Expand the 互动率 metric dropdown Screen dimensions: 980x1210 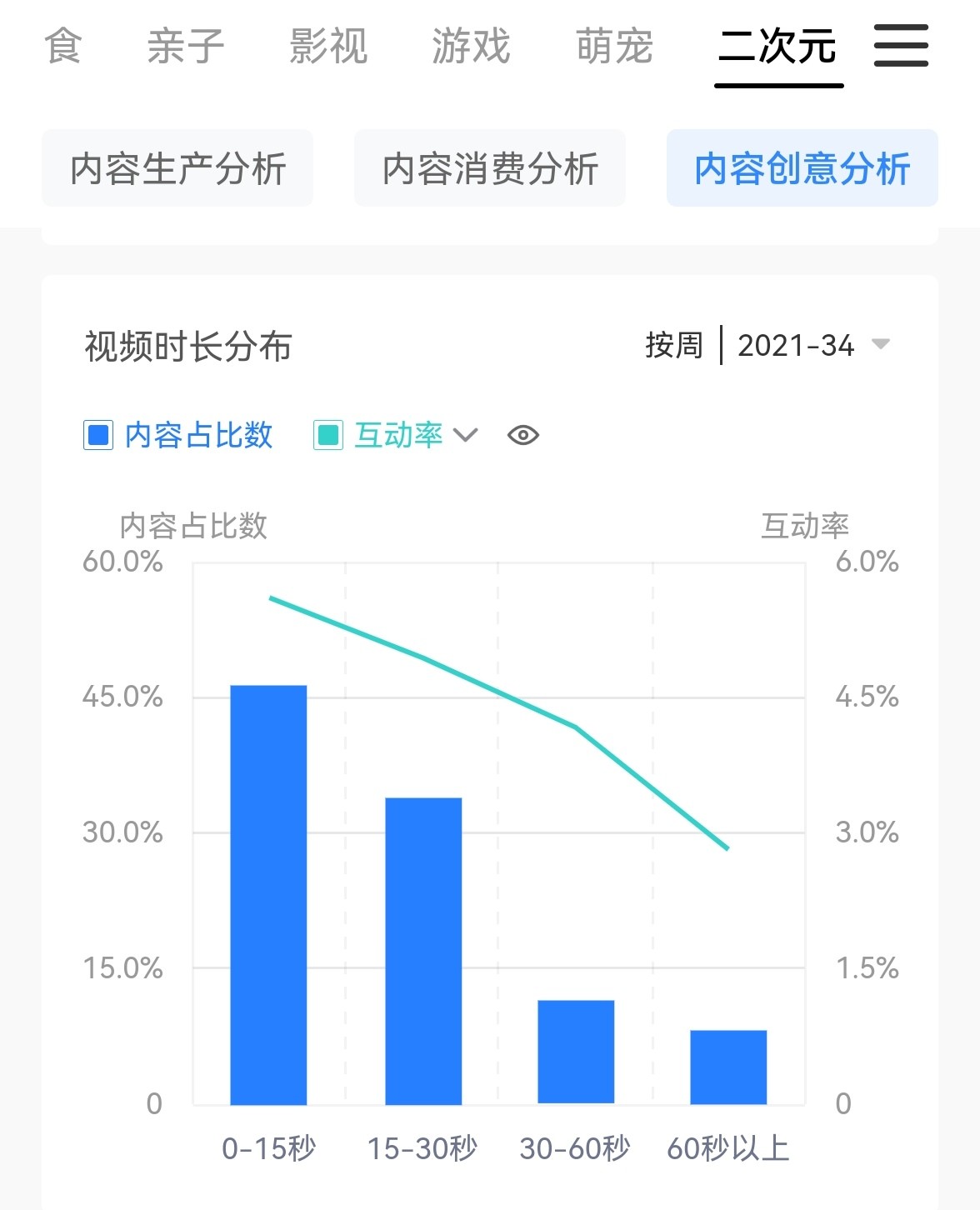point(464,435)
